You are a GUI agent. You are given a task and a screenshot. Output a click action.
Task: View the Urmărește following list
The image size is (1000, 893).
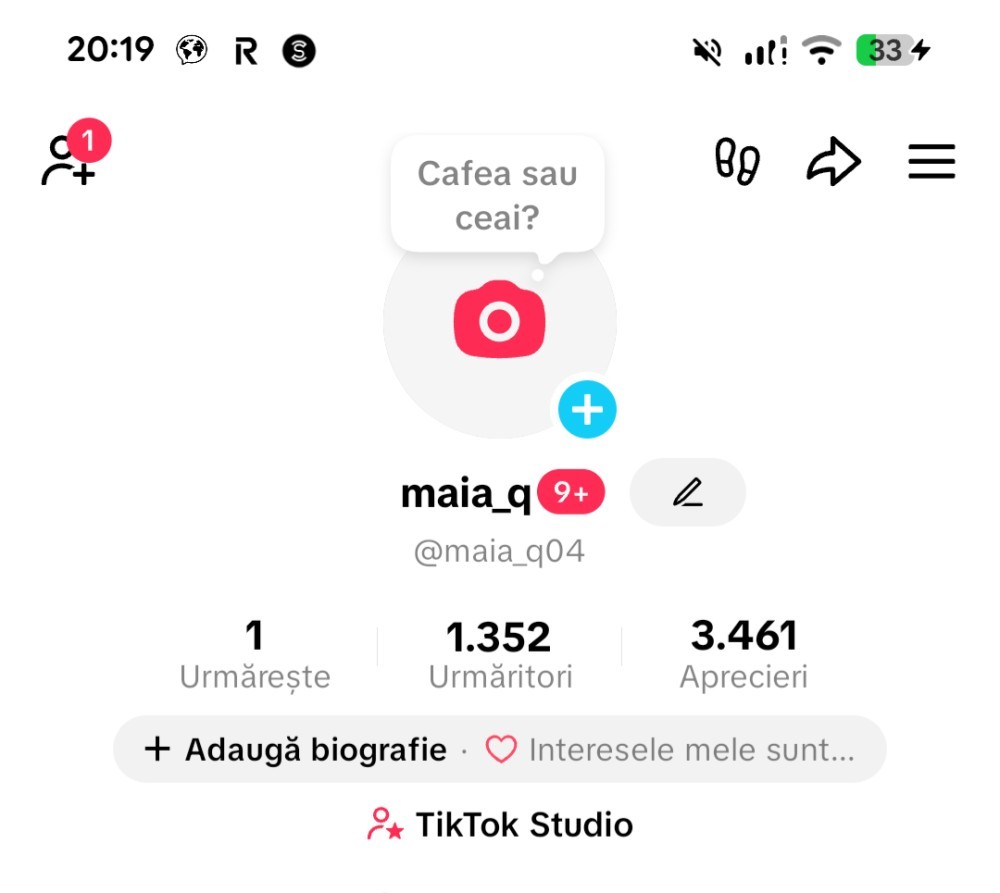[254, 655]
